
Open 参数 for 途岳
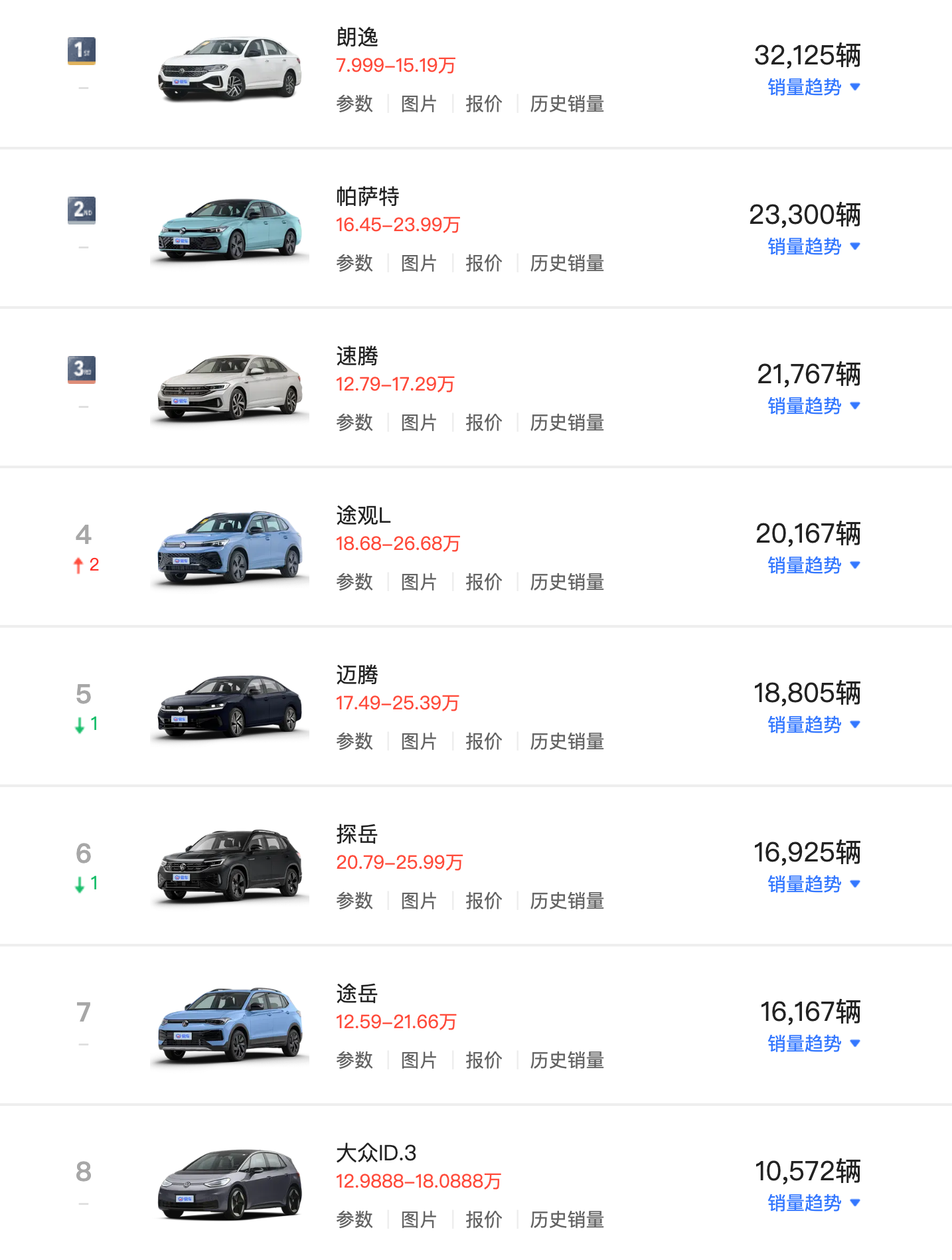pos(355,1060)
